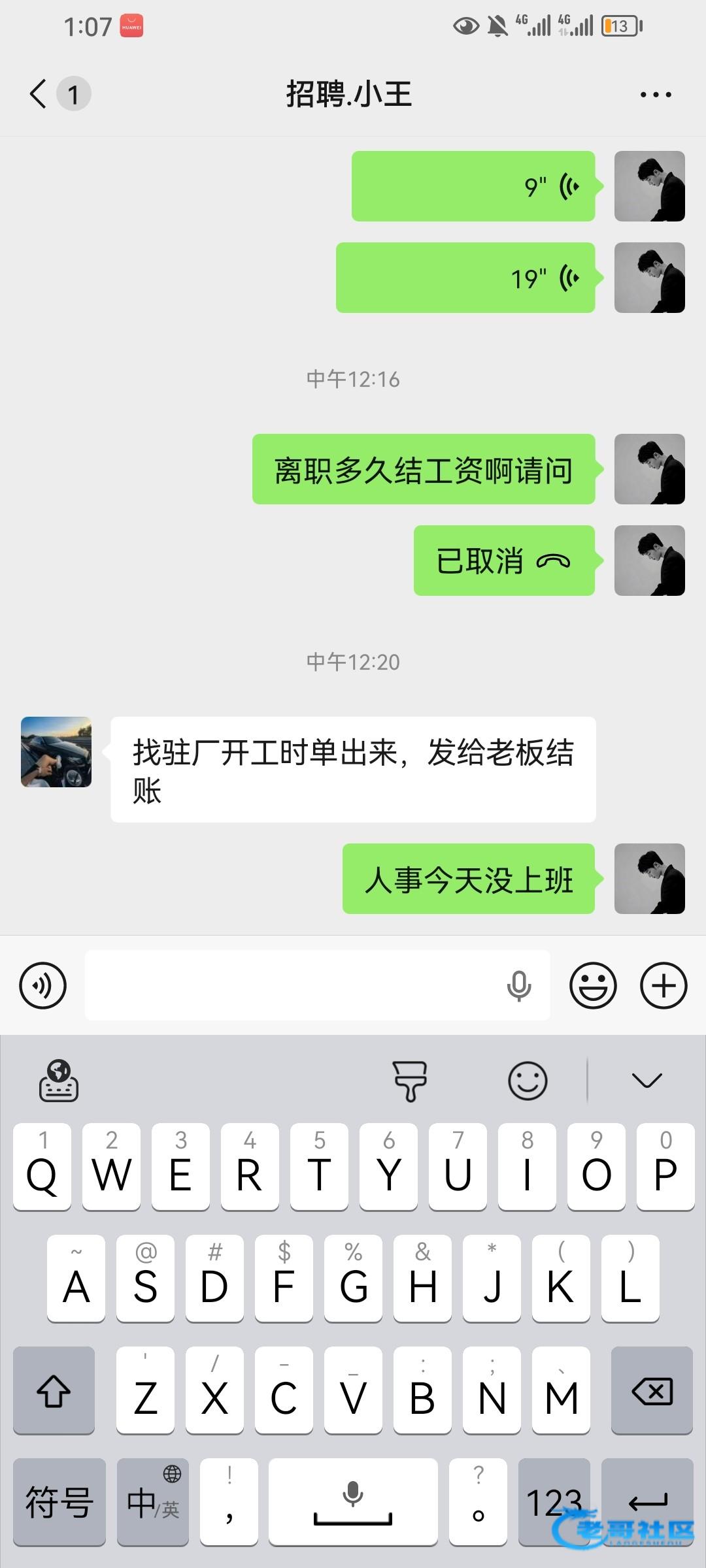Open the plus attachments menu
The height and width of the screenshot is (1568, 706).
click(x=664, y=985)
